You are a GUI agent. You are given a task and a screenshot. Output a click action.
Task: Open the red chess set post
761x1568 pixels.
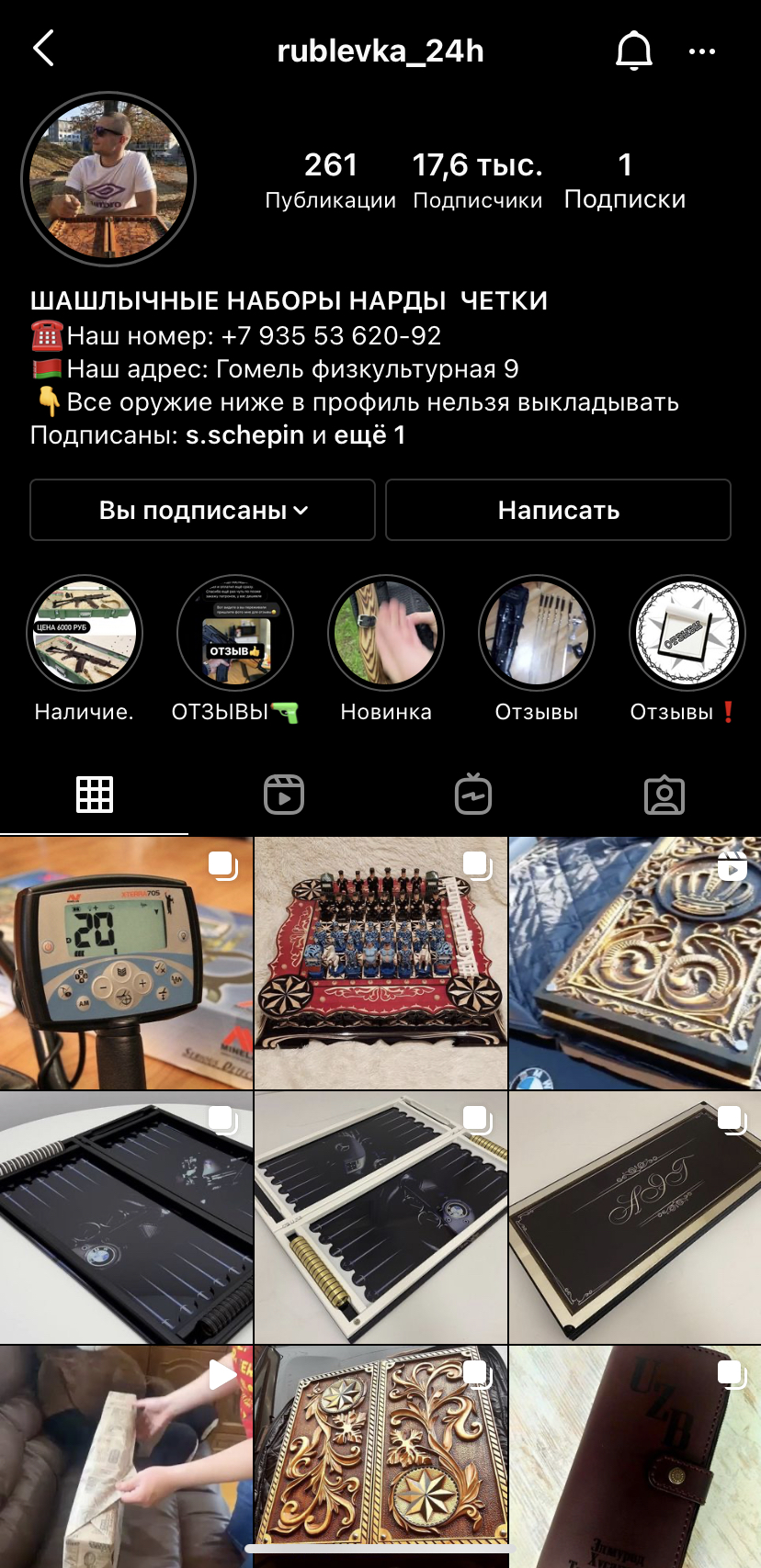[380, 963]
